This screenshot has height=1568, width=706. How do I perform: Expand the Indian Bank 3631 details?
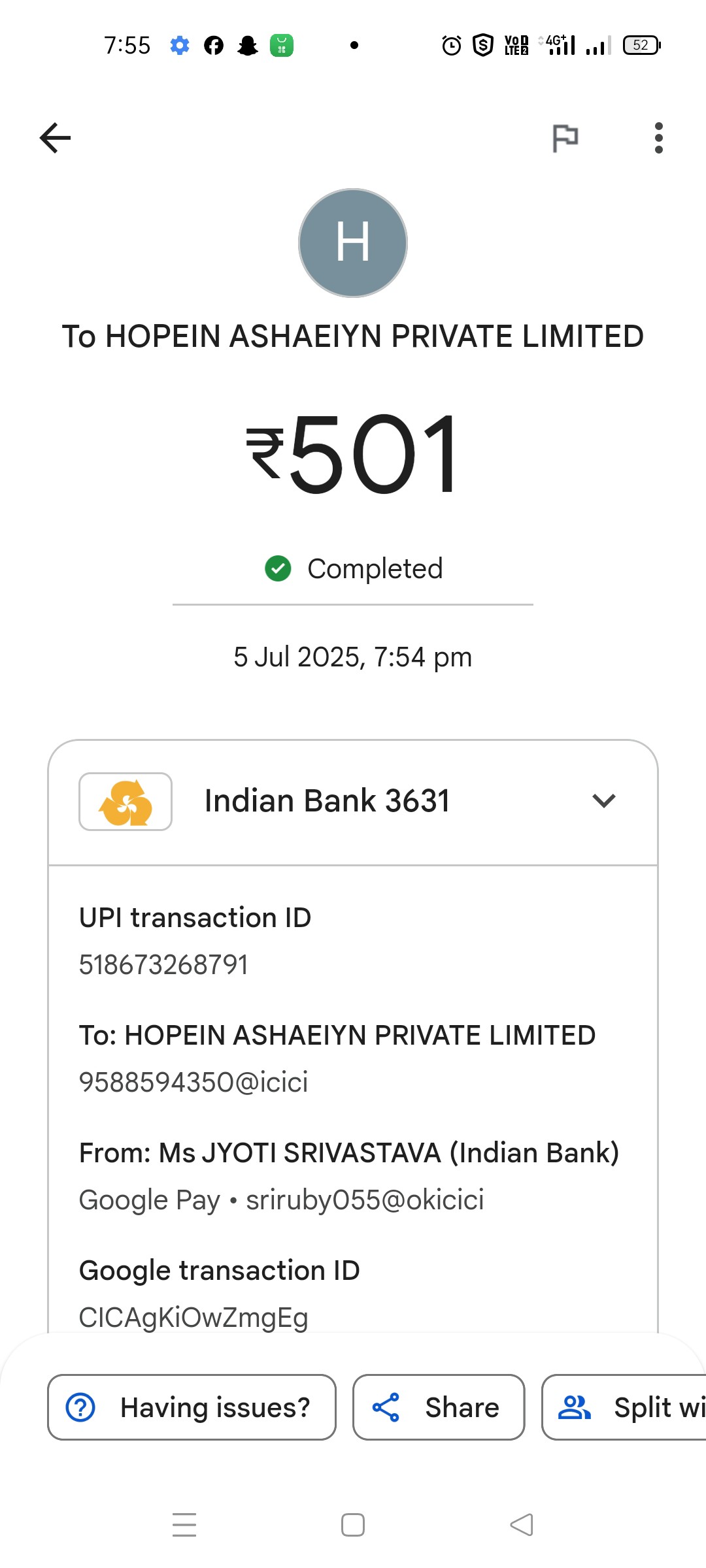(x=603, y=801)
